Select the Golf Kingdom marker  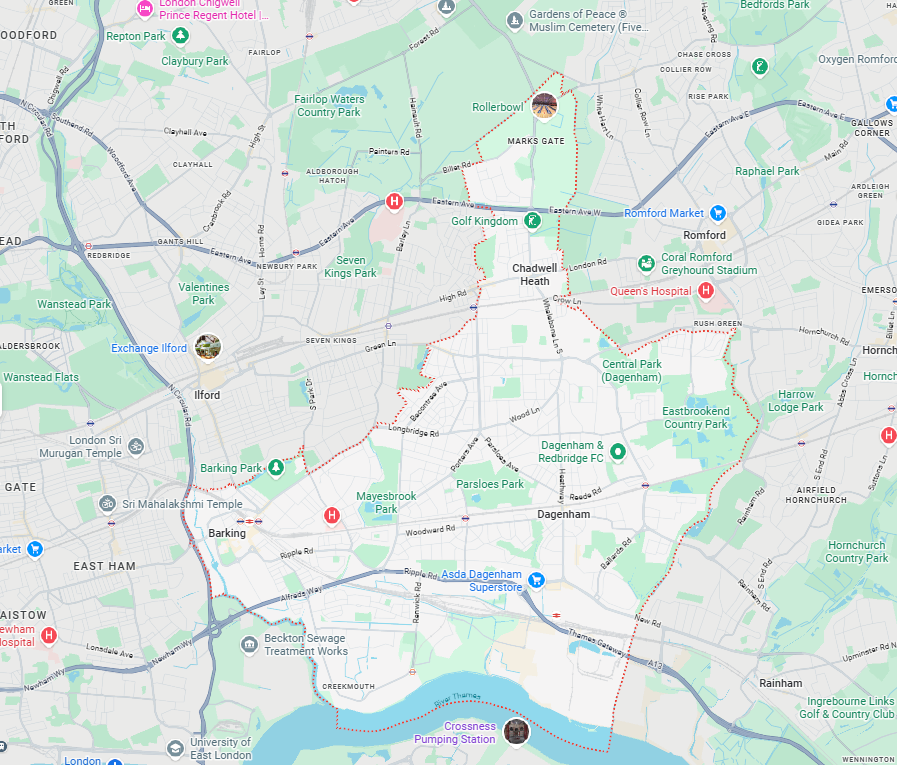[533, 221]
